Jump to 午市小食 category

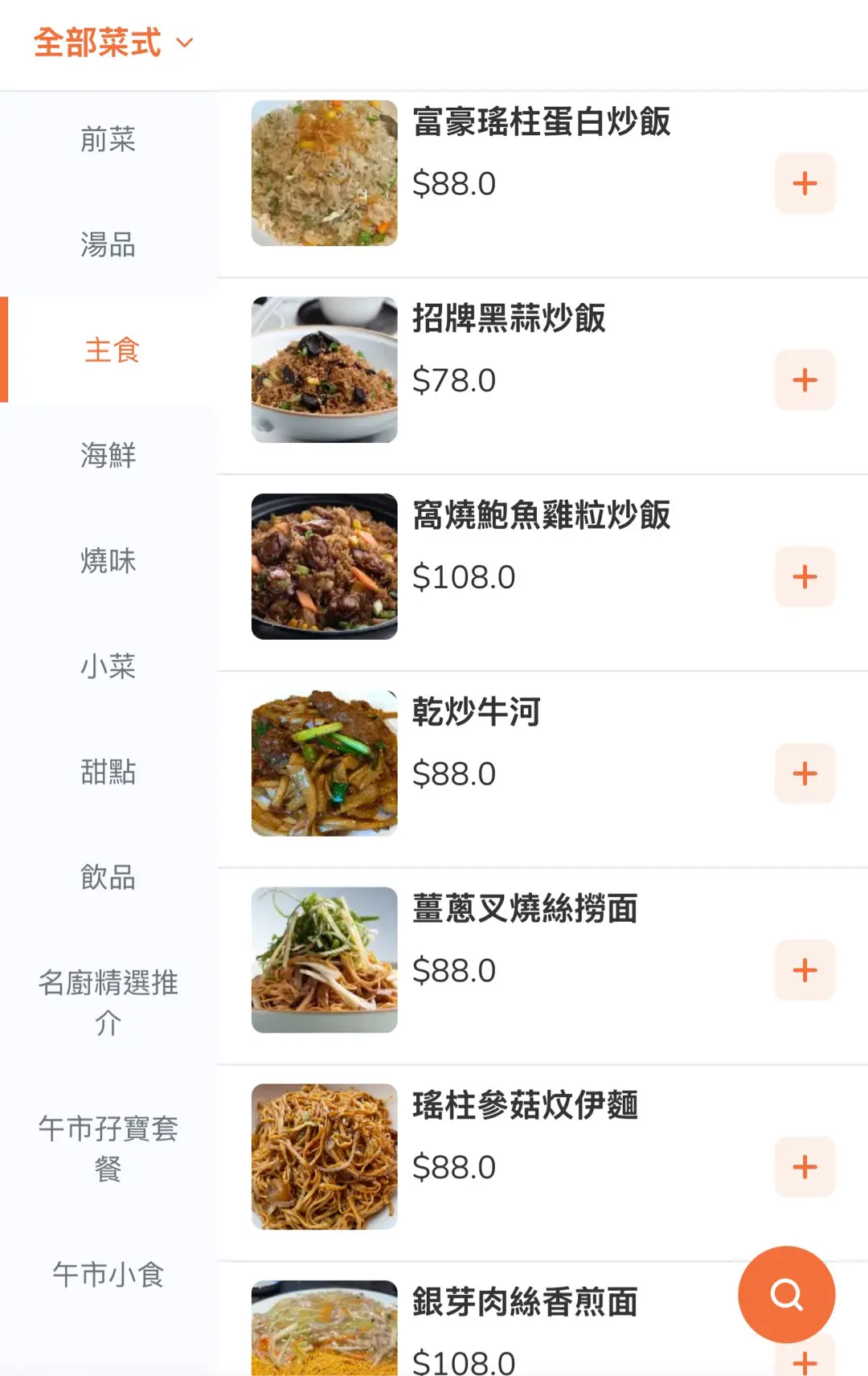tap(108, 1274)
